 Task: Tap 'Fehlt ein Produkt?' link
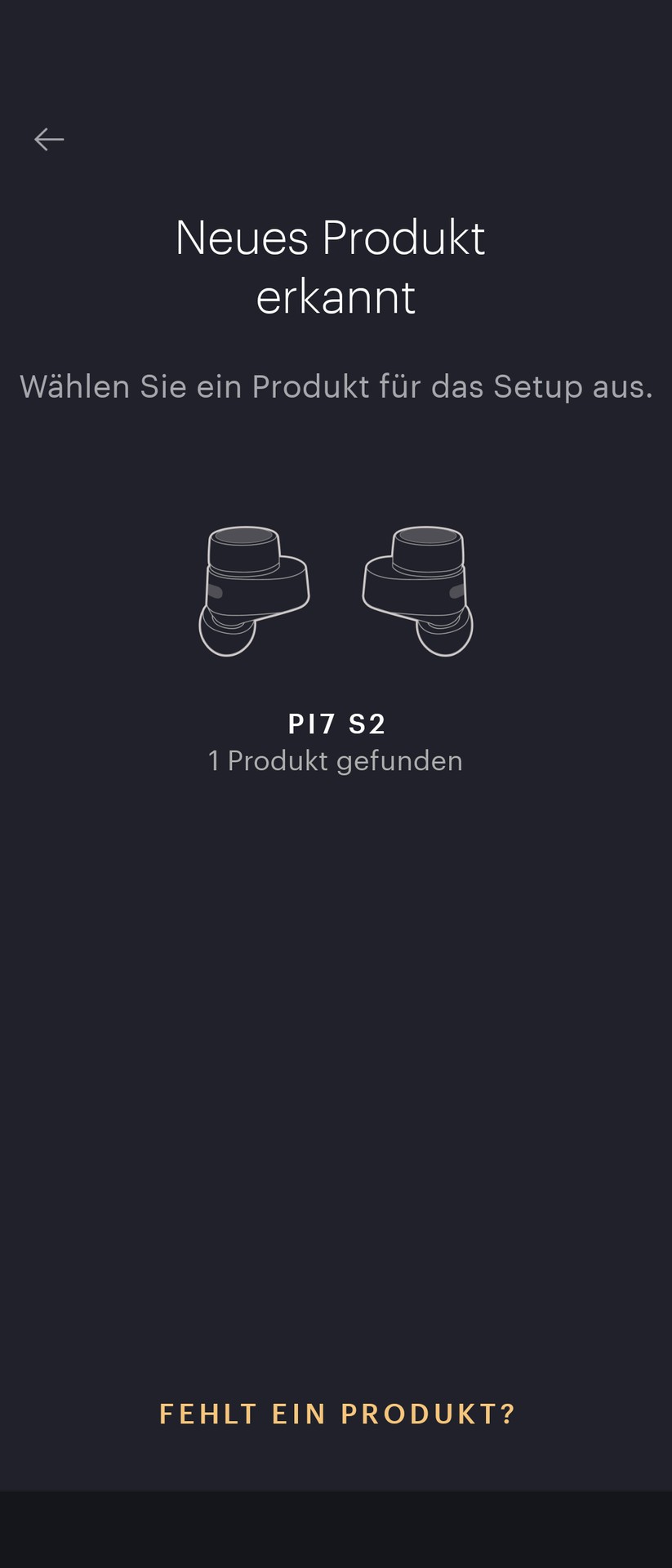tap(337, 1414)
